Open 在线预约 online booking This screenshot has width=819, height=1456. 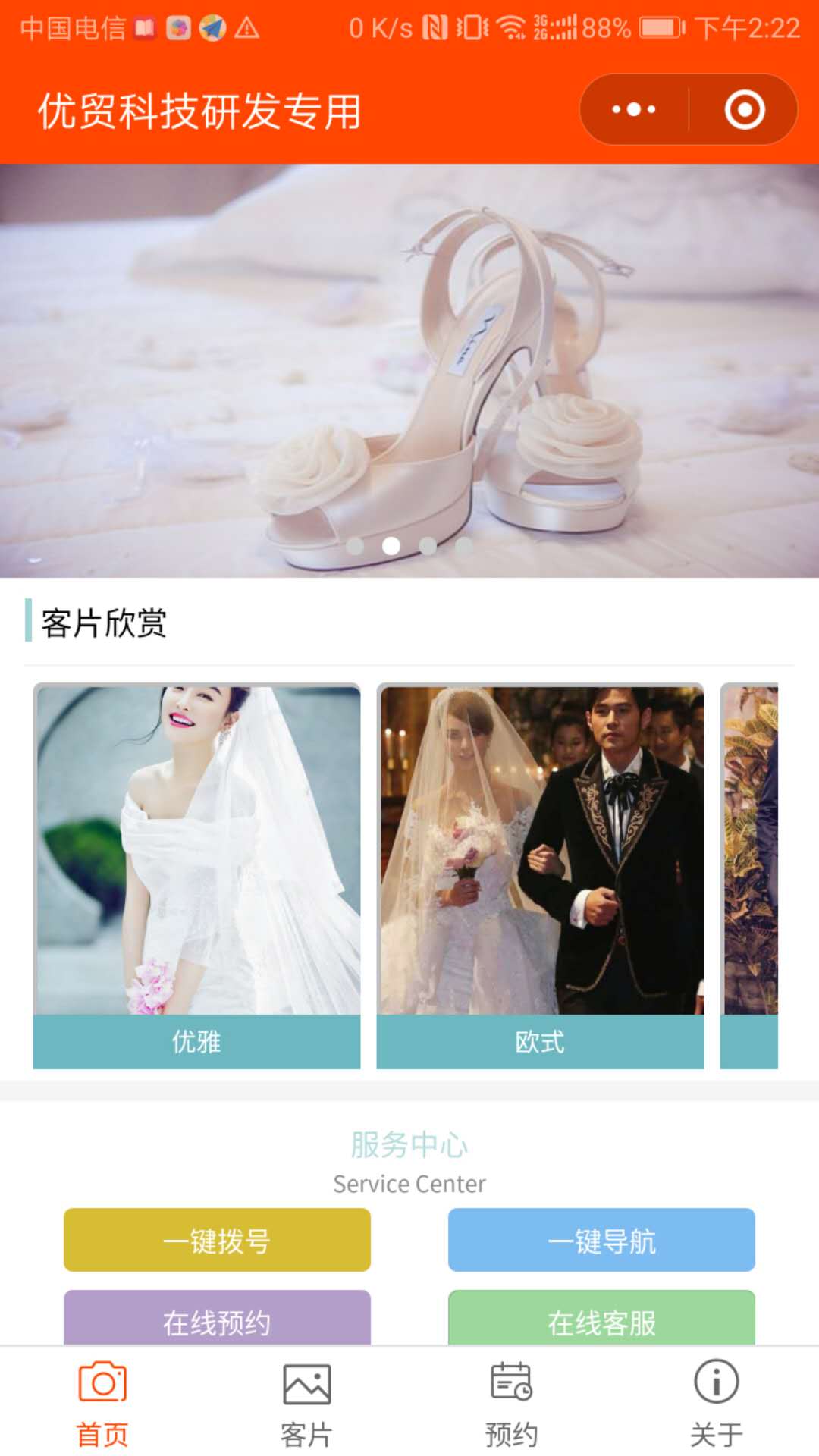pyautogui.click(x=217, y=1319)
